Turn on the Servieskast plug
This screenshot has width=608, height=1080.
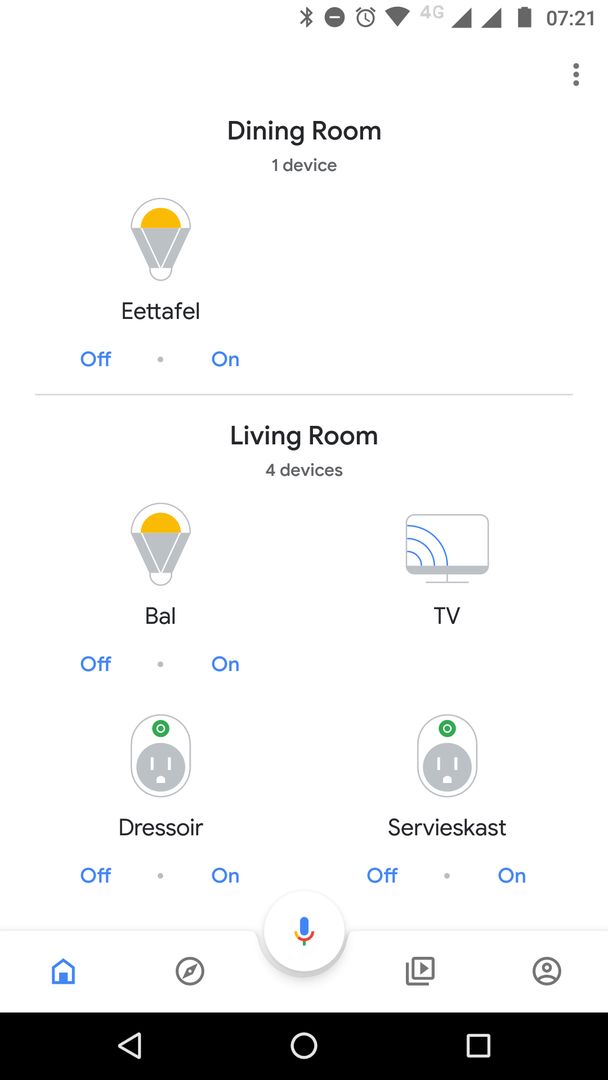coord(512,875)
